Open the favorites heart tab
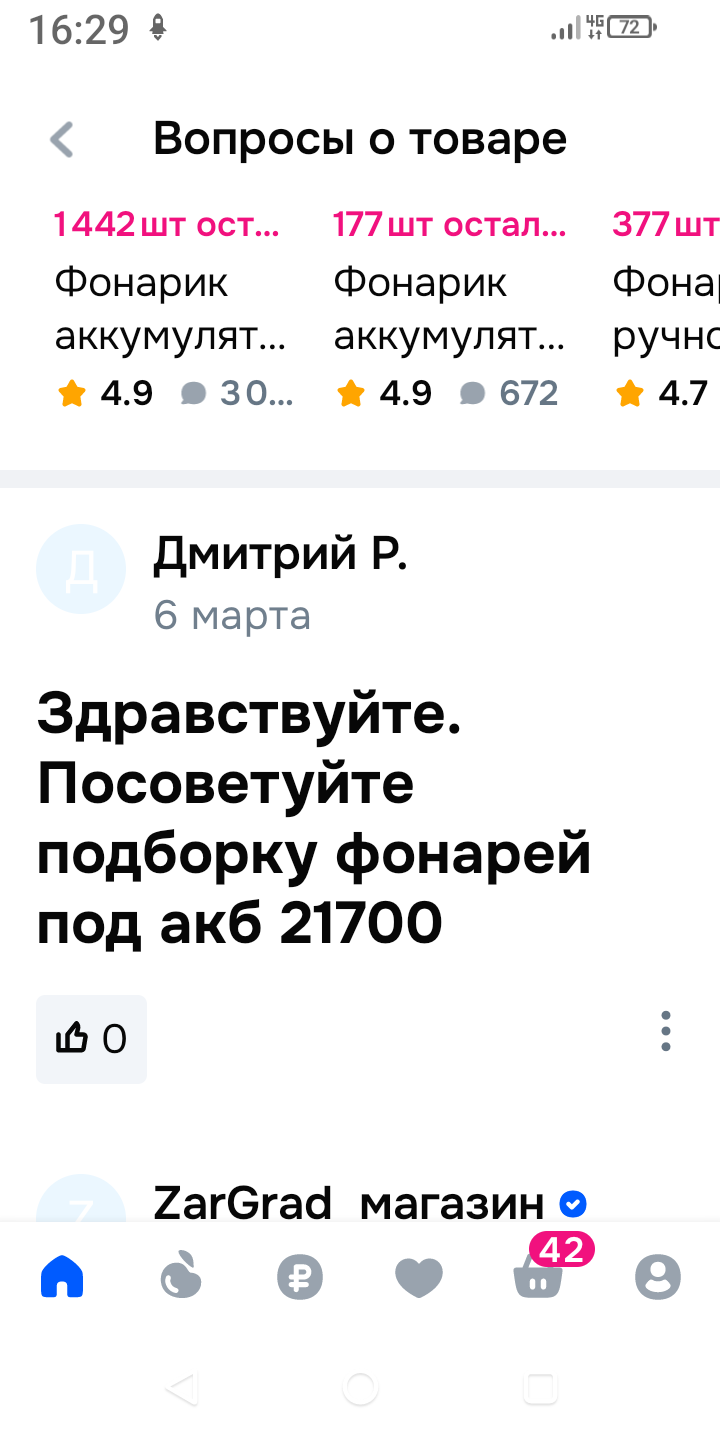The image size is (720, 1440). pos(419,1277)
